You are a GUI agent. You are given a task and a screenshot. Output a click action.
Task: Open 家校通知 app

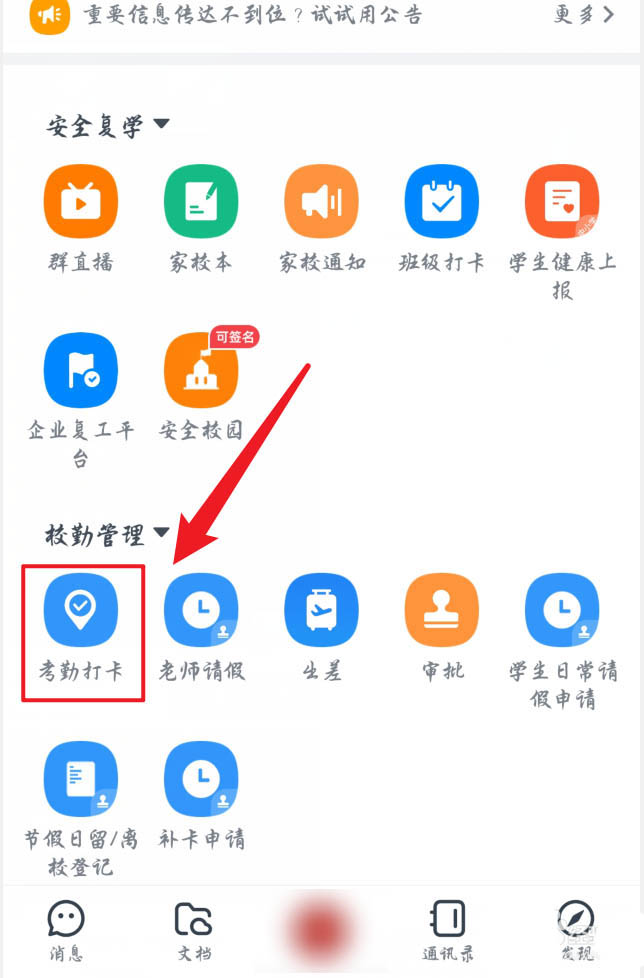pyautogui.click(x=321, y=203)
